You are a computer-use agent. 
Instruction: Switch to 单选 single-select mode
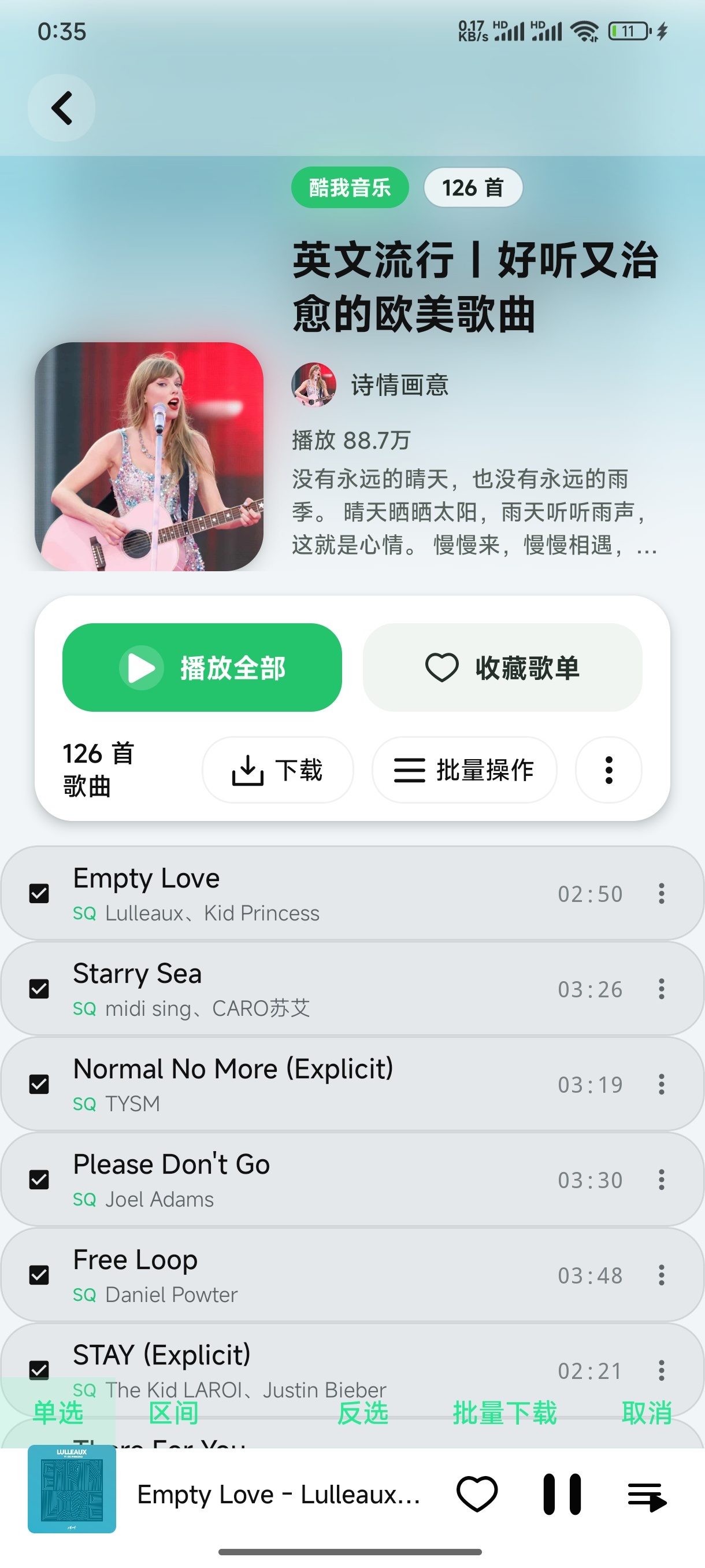pos(58,1412)
